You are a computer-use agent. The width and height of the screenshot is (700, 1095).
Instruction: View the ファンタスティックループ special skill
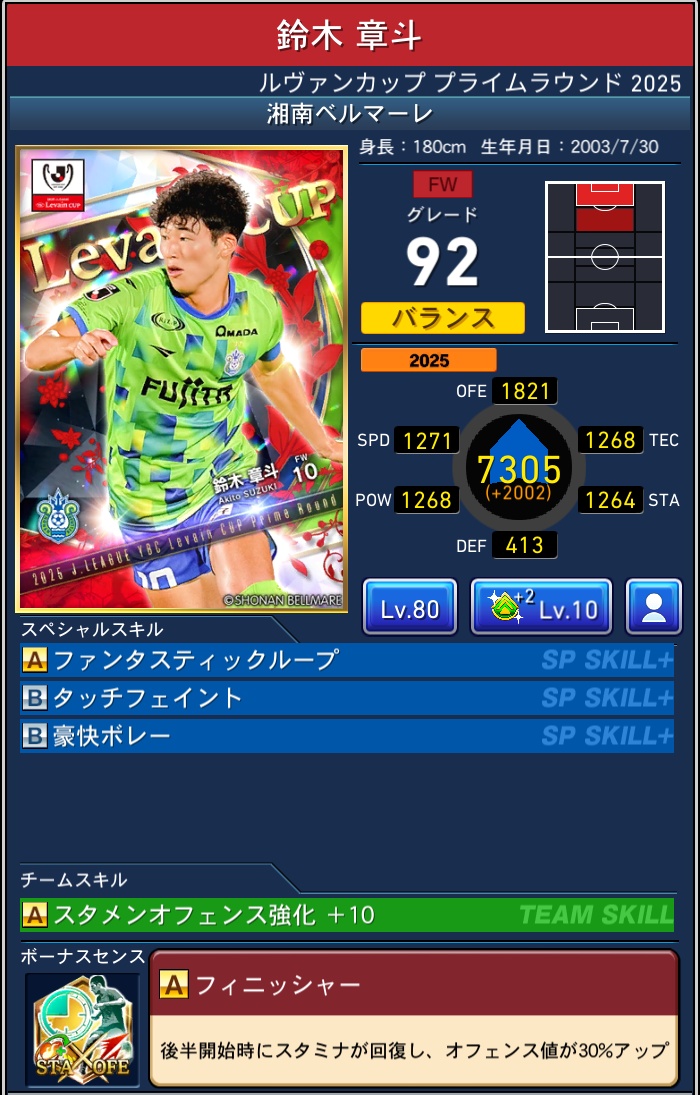(347, 660)
